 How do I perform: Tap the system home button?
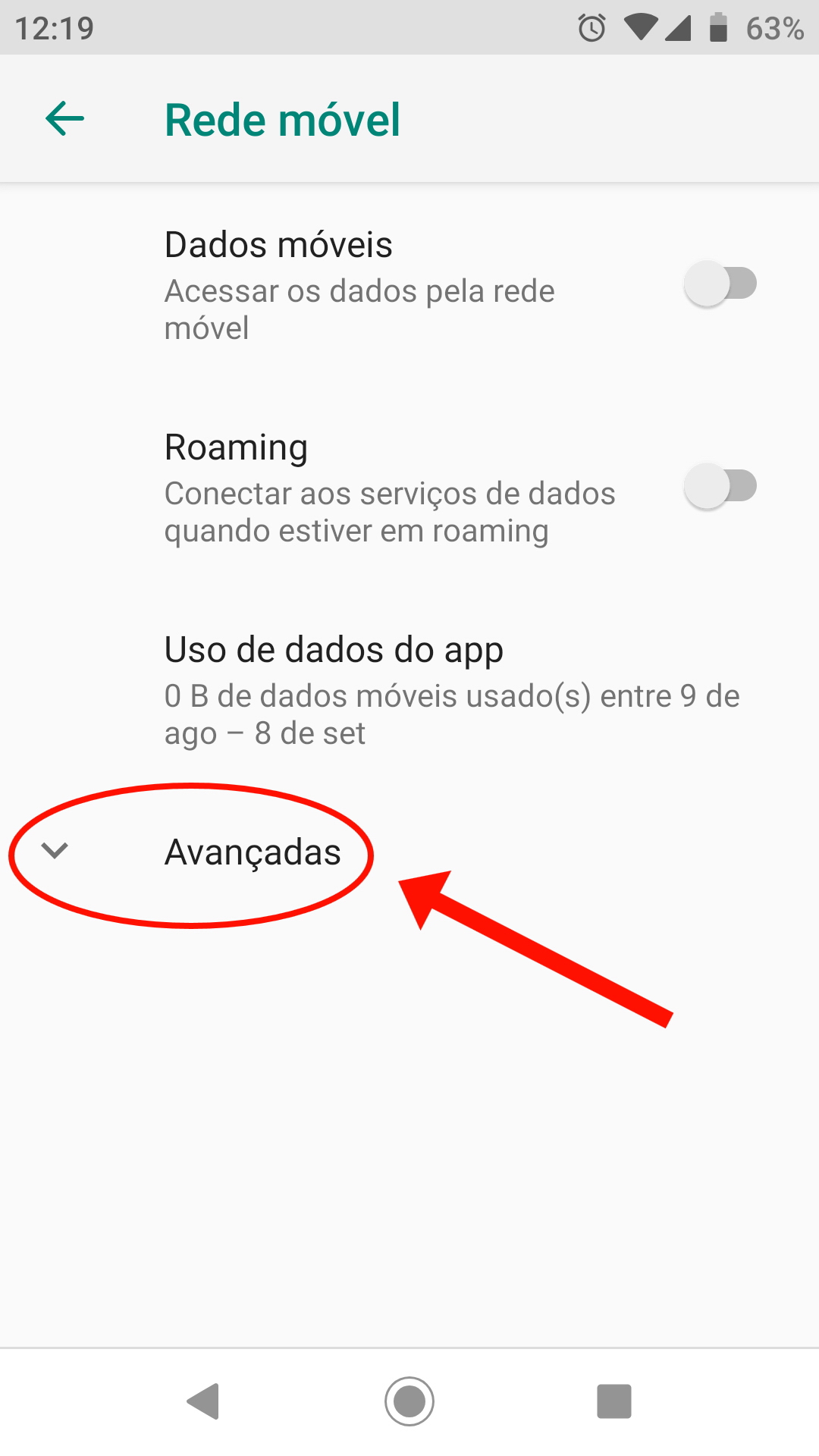point(409,1401)
